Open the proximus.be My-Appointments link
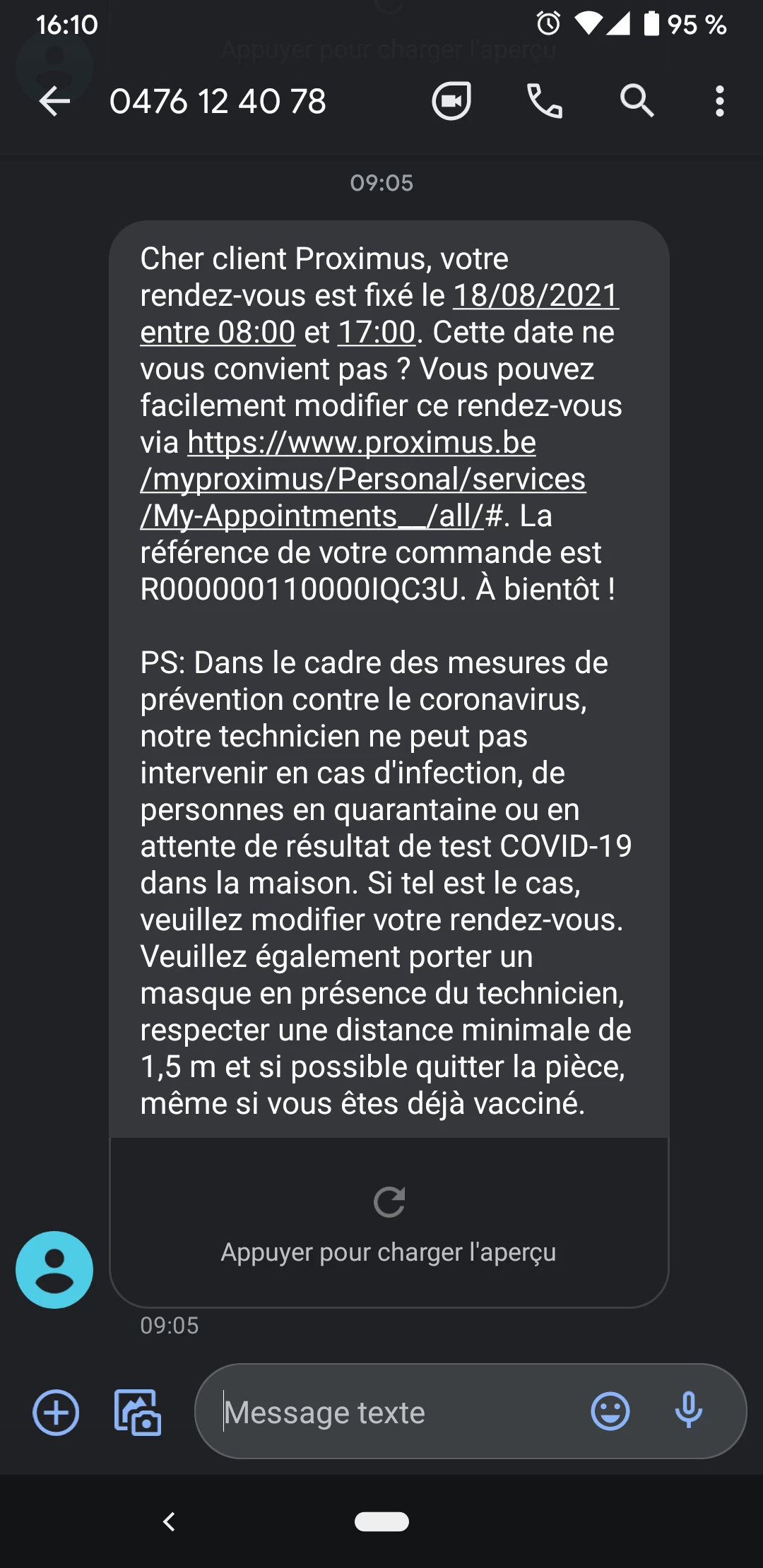 point(362,480)
